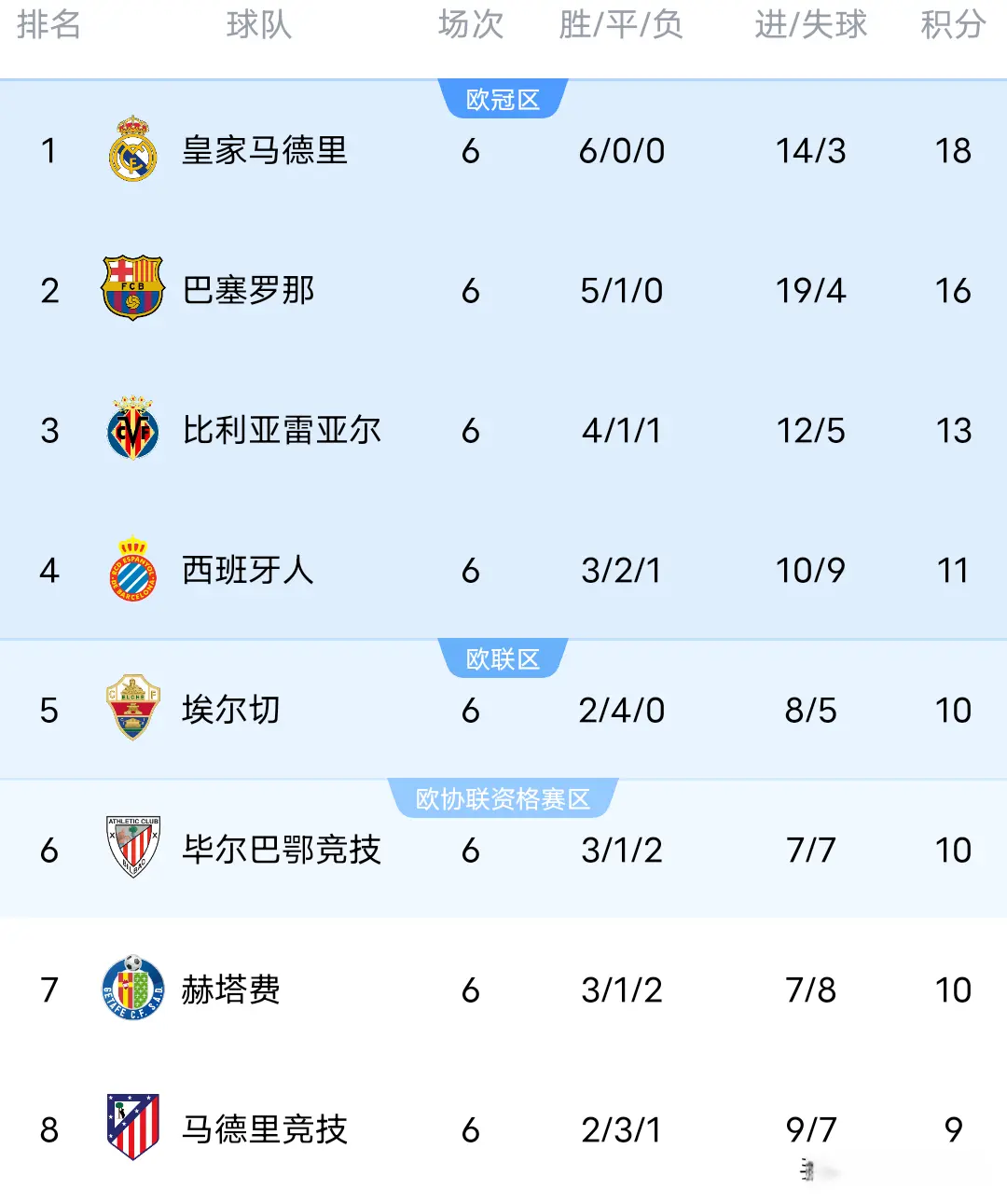
Task: Click the Real Madrid crest icon
Action: 131,150
